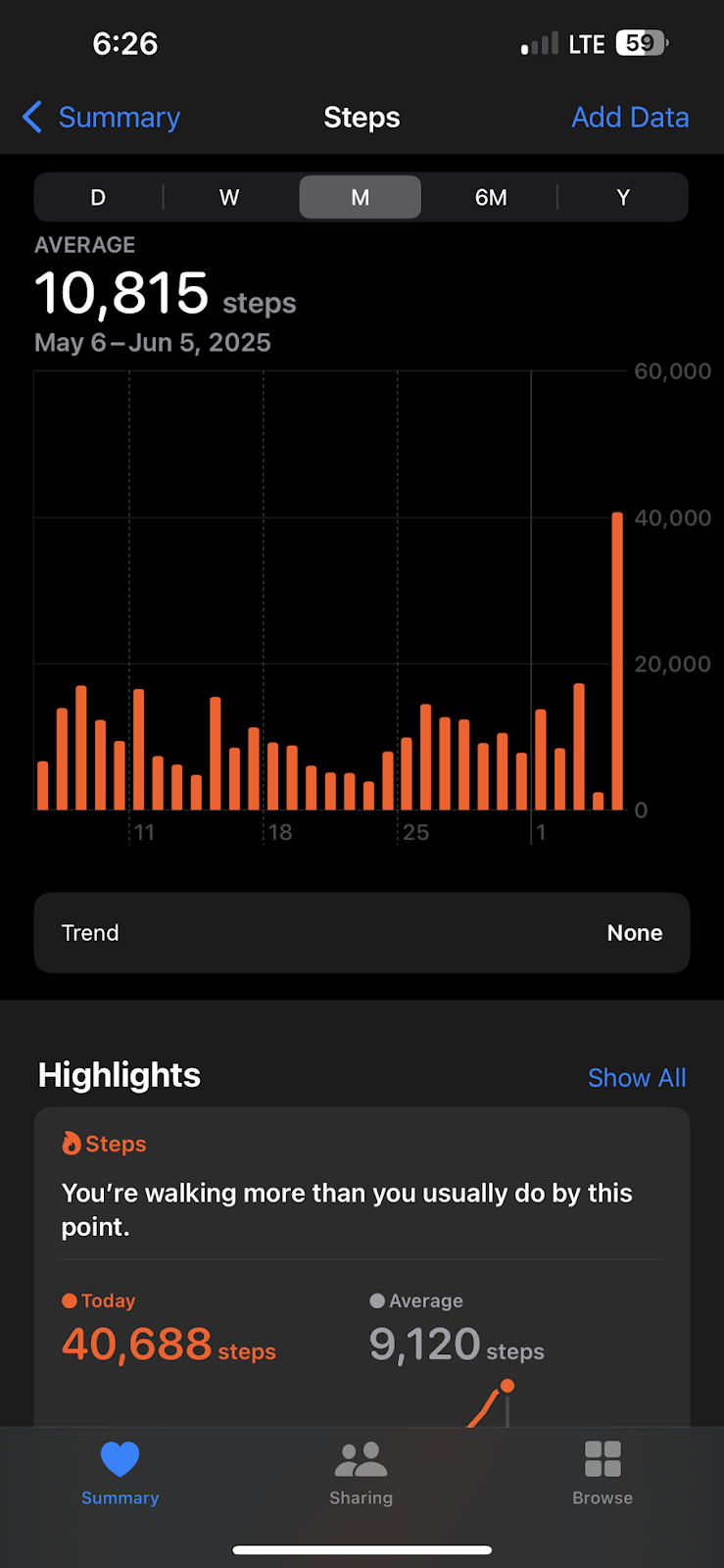
Task: Switch to the Y year view
Action: (623, 198)
